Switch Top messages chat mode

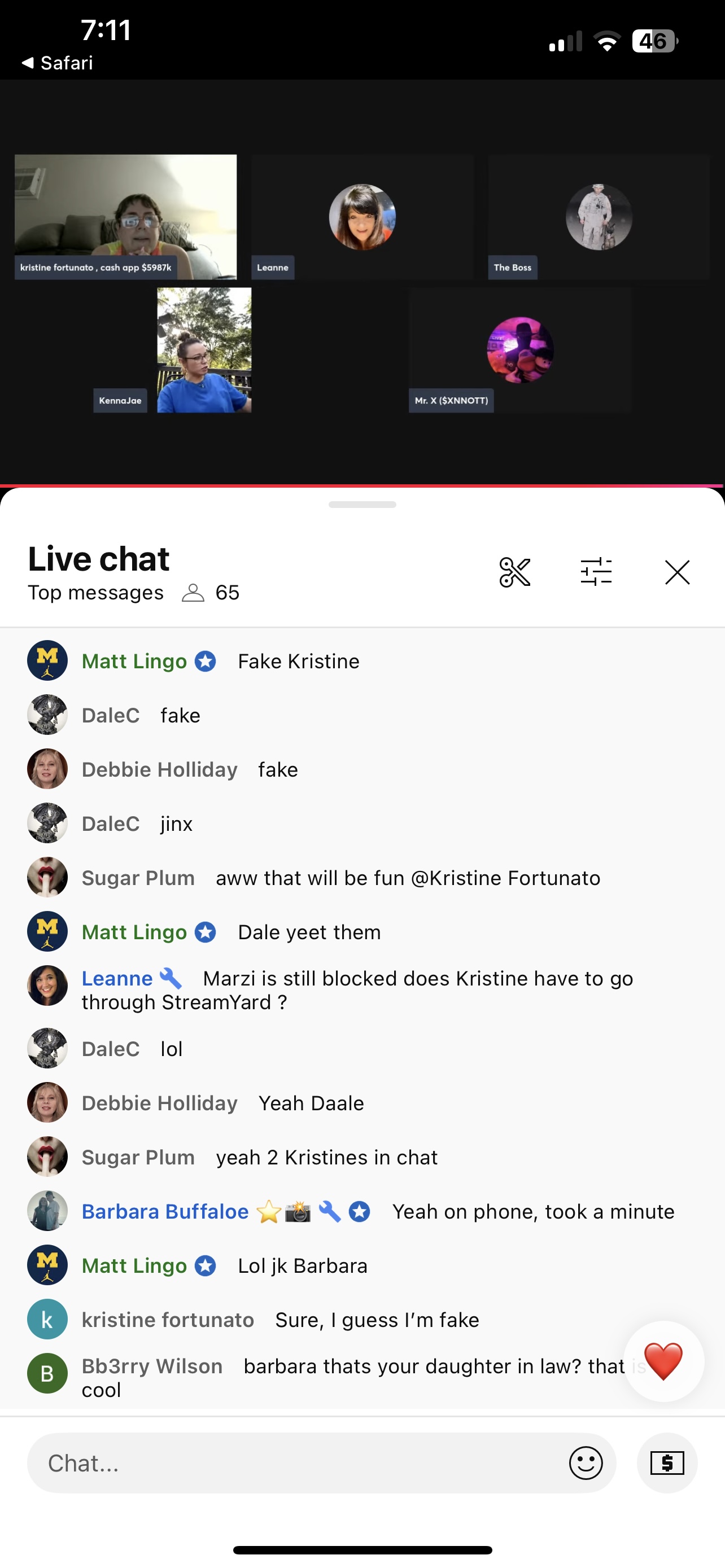[95, 592]
